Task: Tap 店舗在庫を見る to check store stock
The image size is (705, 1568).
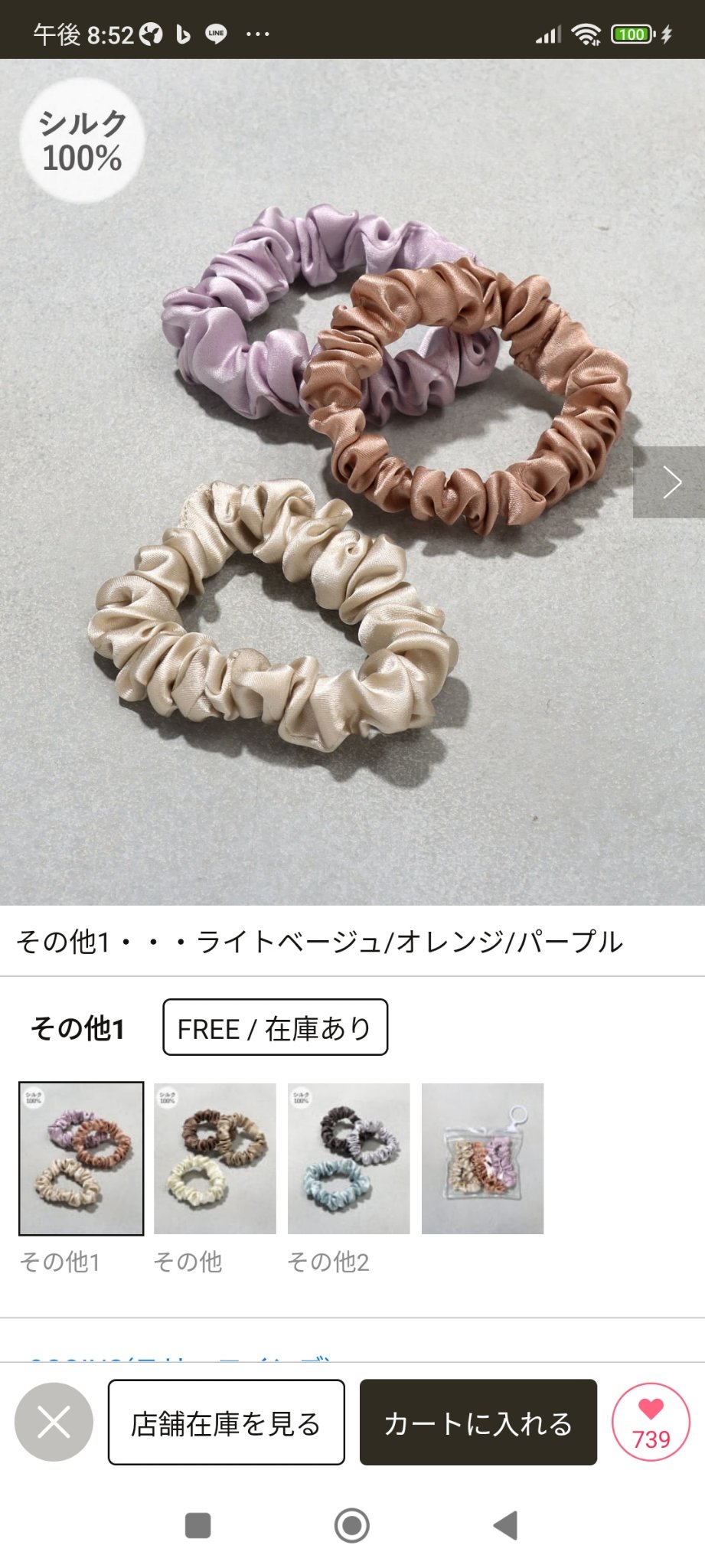Action: pyautogui.click(x=226, y=1423)
